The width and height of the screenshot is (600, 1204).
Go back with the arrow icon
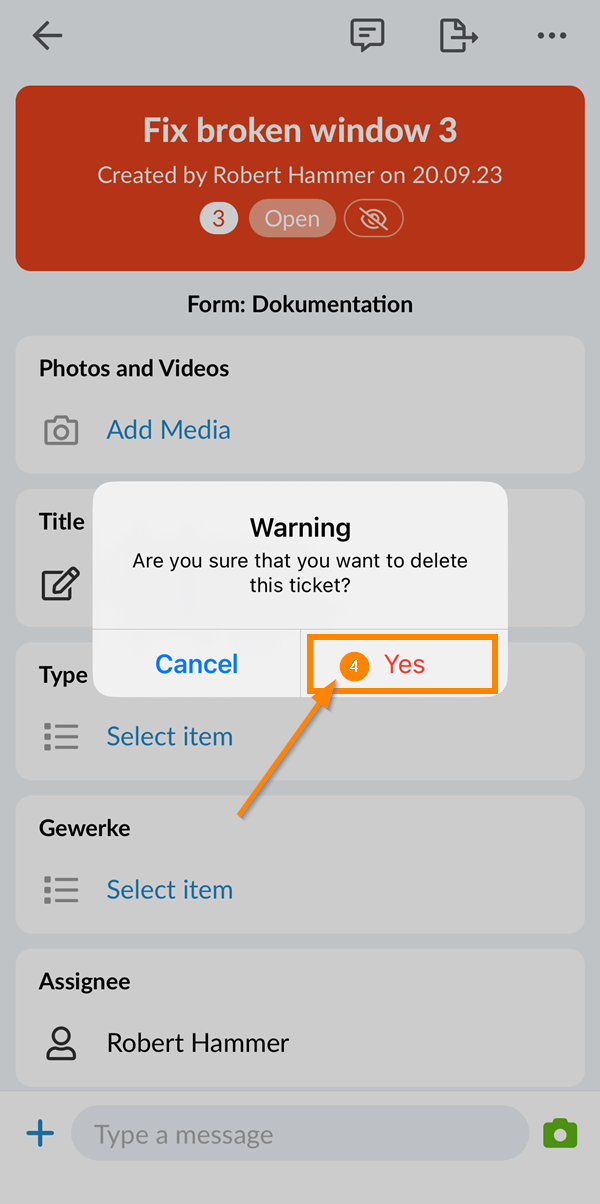(47, 37)
